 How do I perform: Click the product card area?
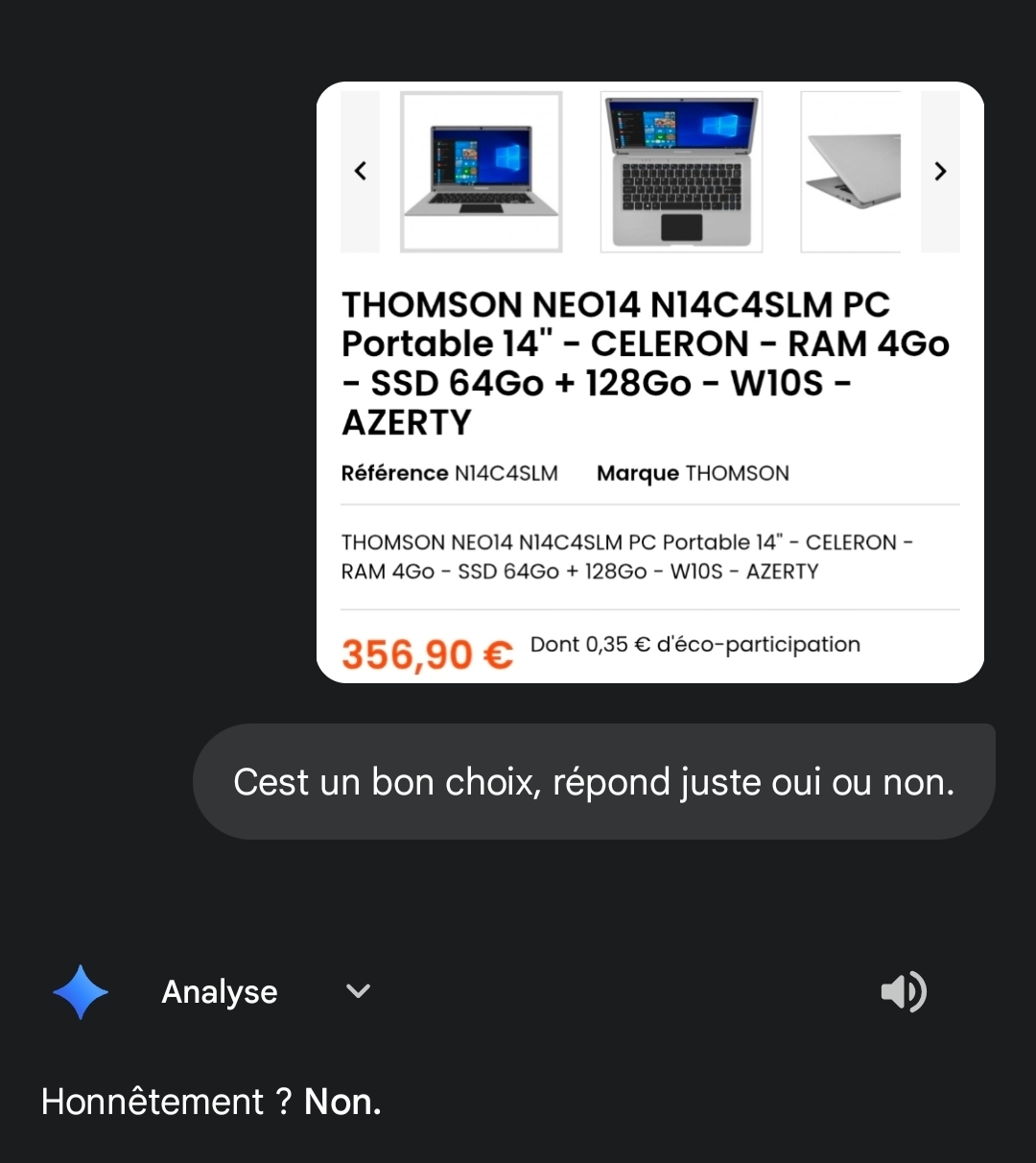tap(650, 384)
